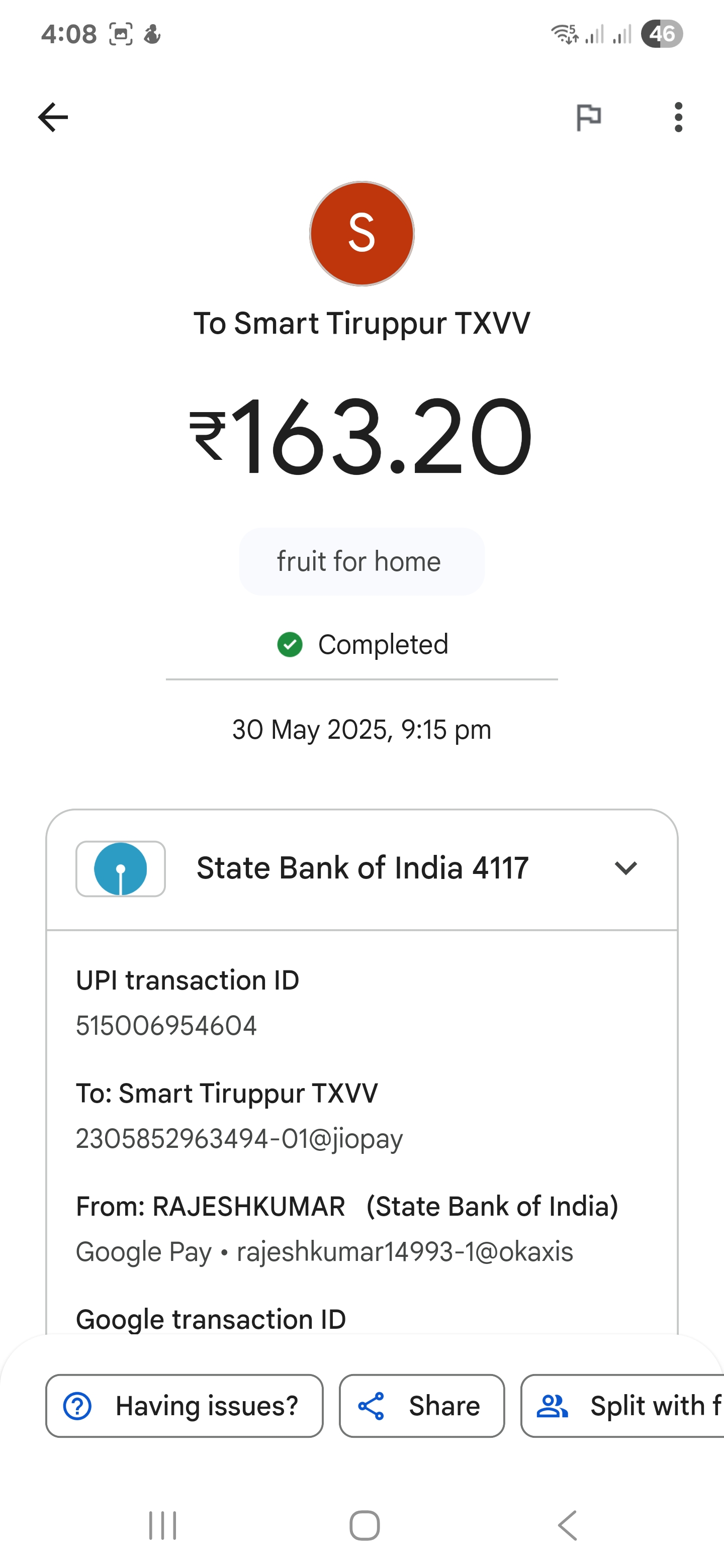Open recent apps from navigation bar

(162, 1525)
